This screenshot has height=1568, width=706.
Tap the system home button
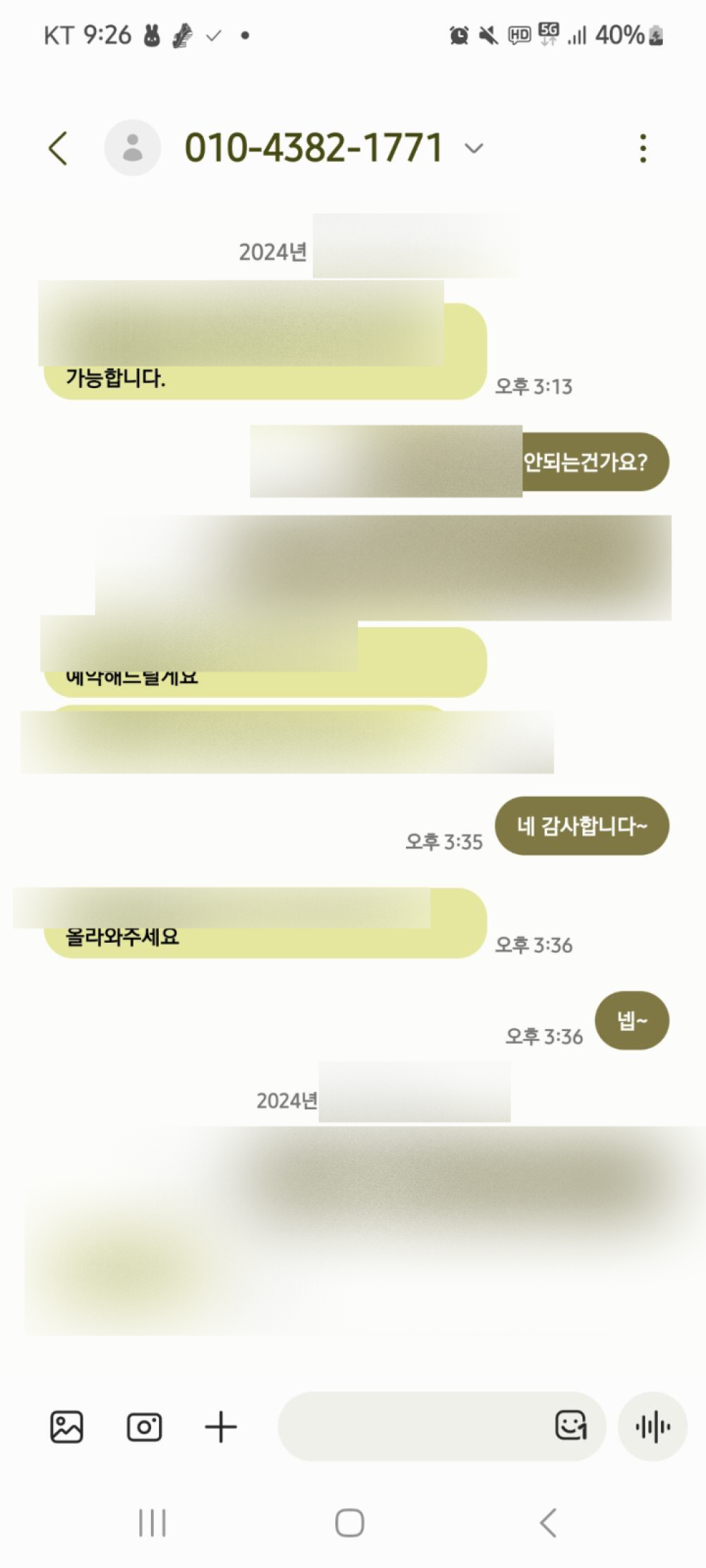[x=349, y=1523]
